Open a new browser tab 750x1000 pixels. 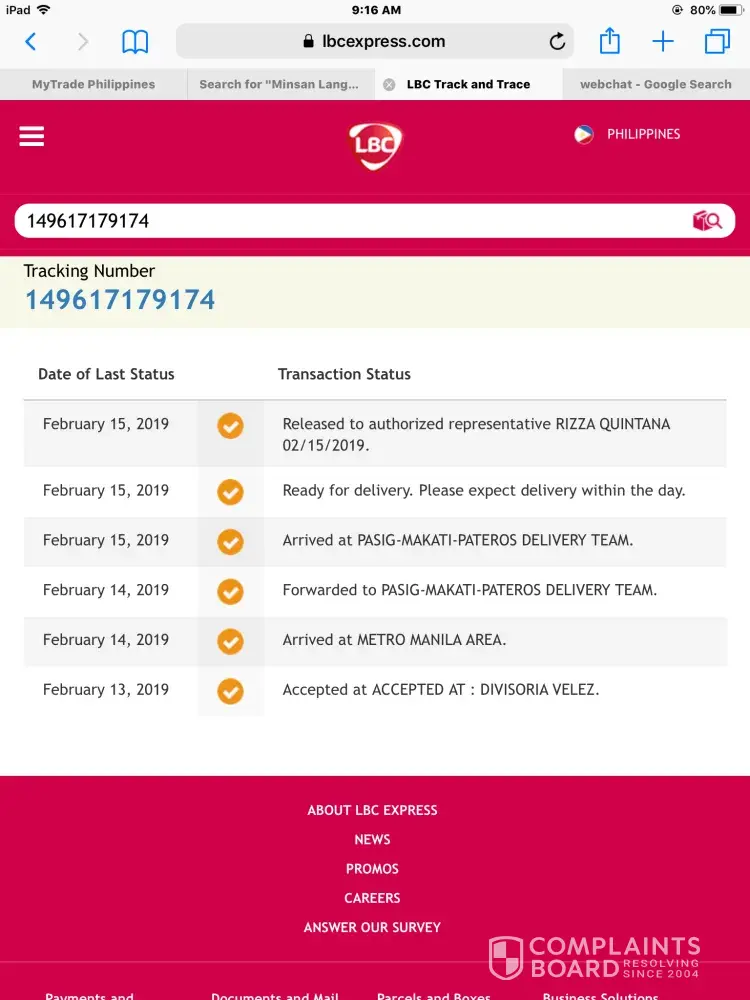(x=663, y=42)
